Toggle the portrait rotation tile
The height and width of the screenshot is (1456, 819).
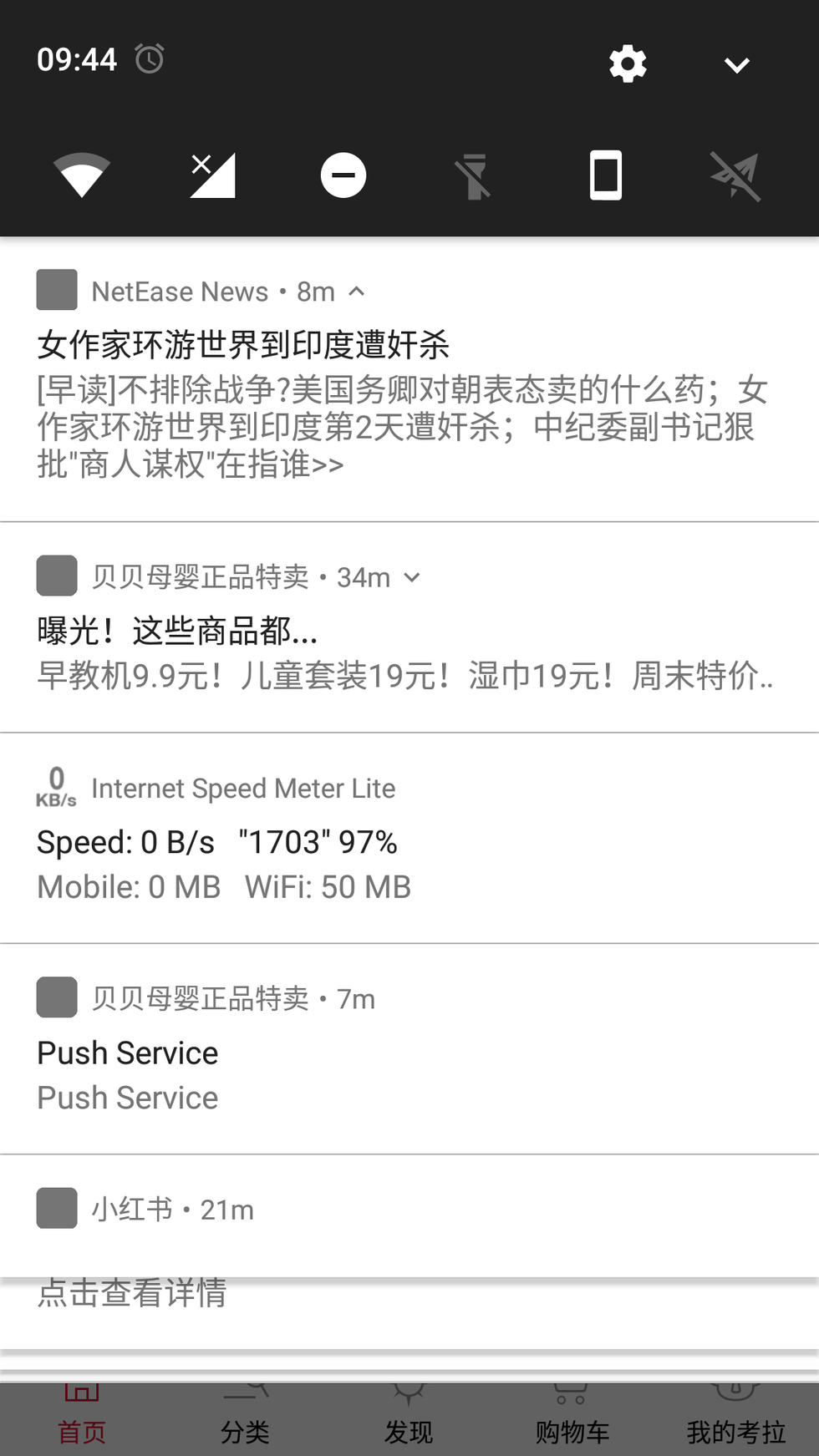click(606, 175)
